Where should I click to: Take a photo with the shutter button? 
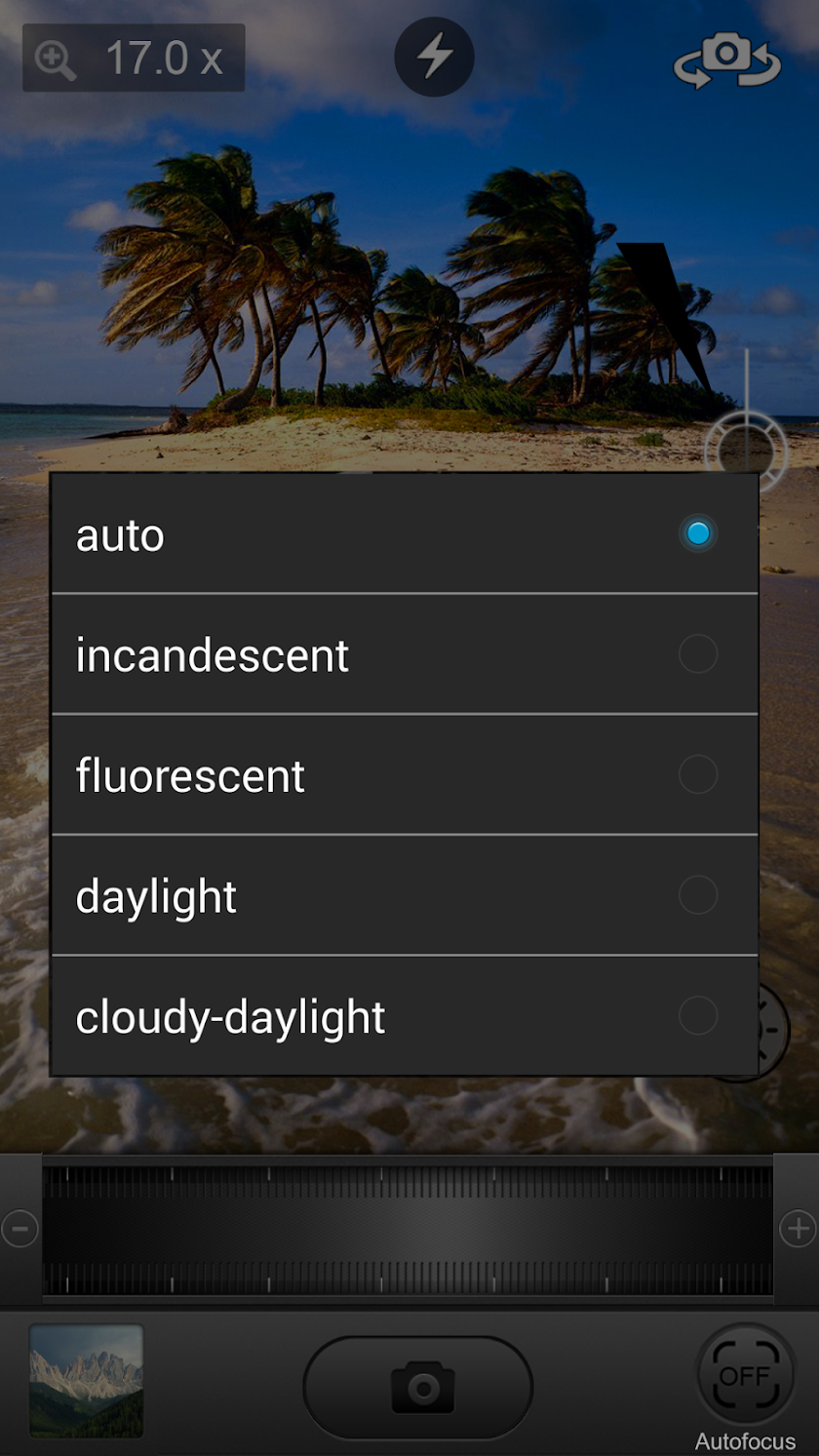[x=418, y=1387]
